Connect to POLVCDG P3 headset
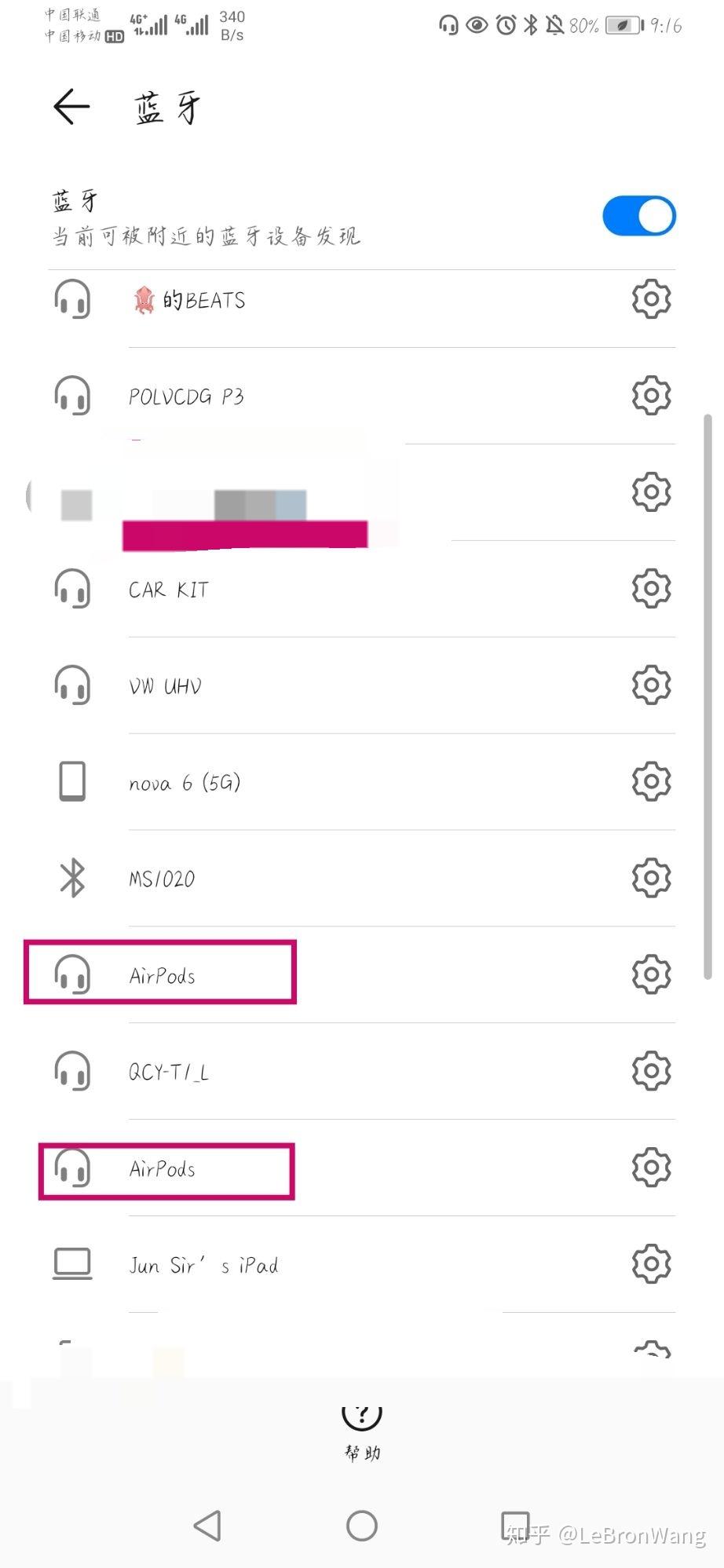Image resolution: width=724 pixels, height=1568 pixels. (338, 396)
